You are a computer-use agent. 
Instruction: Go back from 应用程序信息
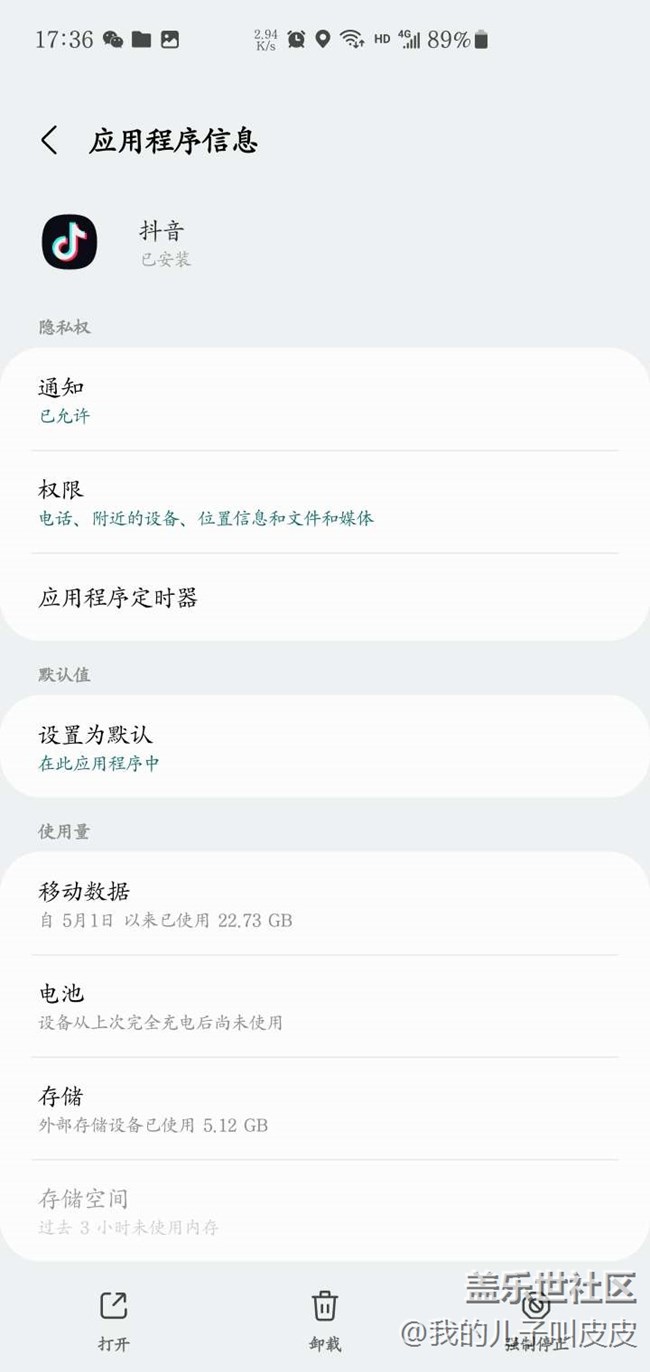(49, 141)
